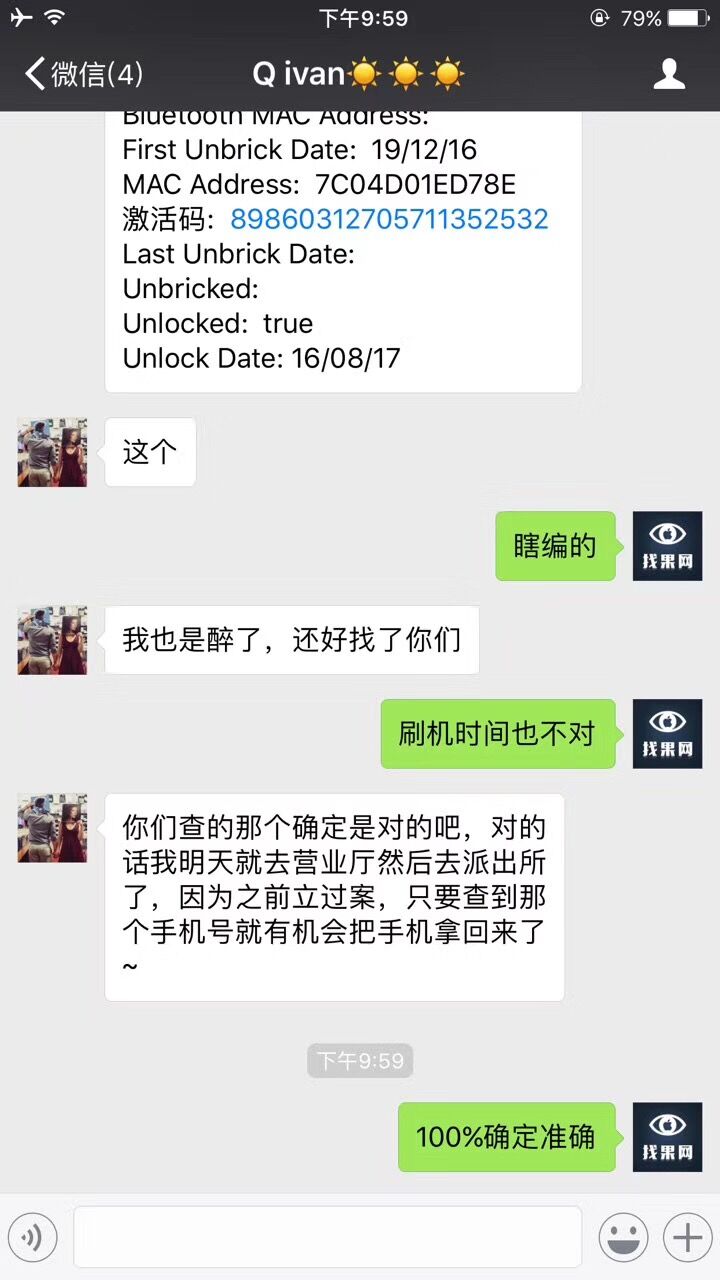Image resolution: width=720 pixels, height=1280 pixels.
Task: Open chat info via the profile icon
Action: click(668, 74)
